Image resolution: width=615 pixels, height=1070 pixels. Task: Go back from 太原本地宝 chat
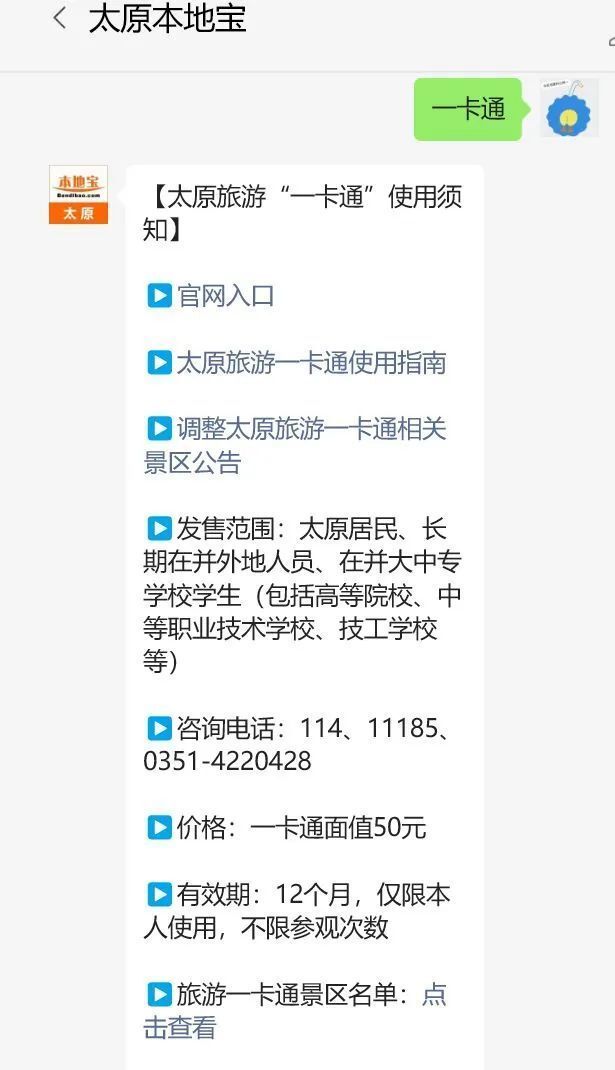coord(60,18)
